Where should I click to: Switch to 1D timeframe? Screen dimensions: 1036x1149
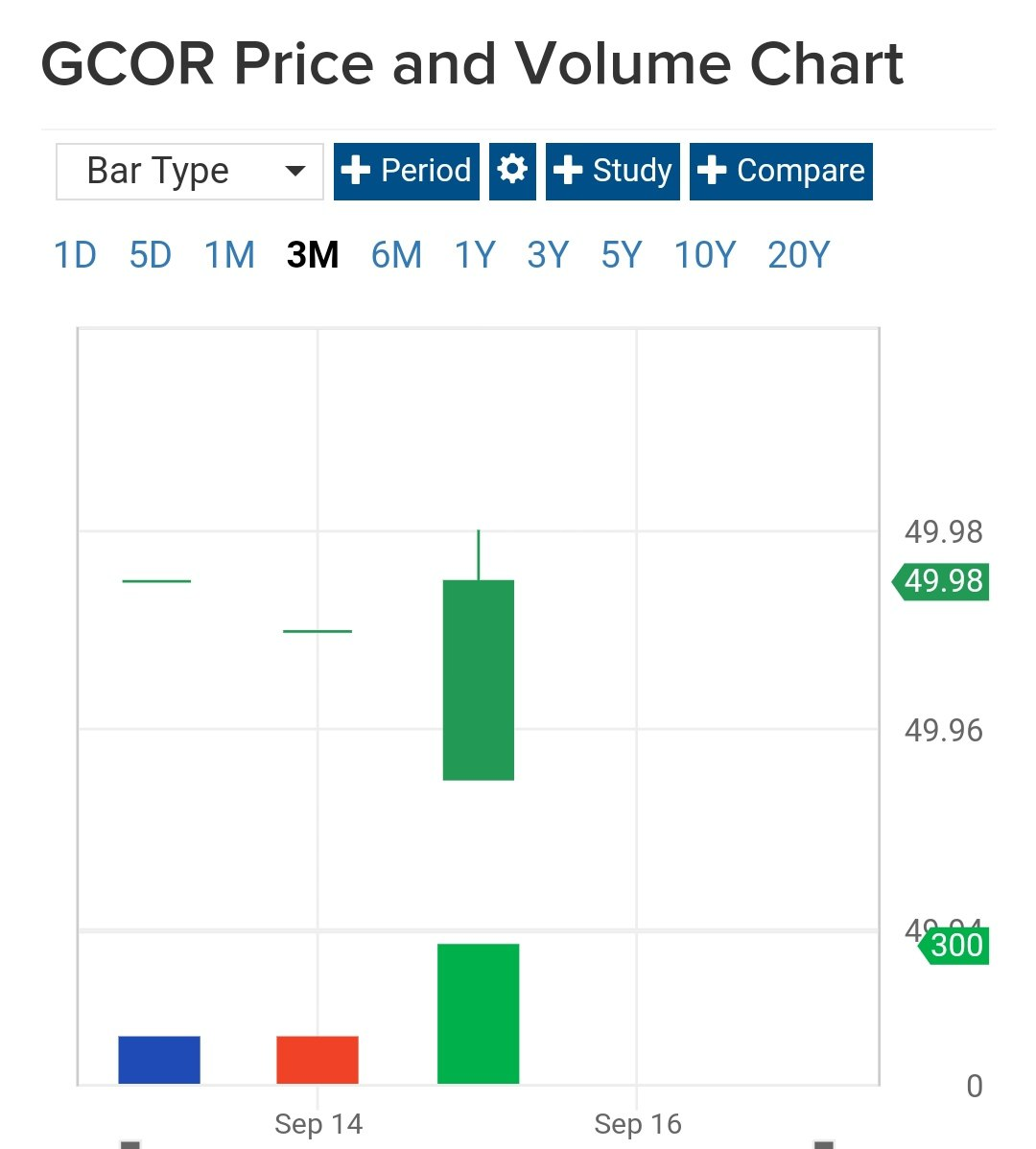(75, 255)
